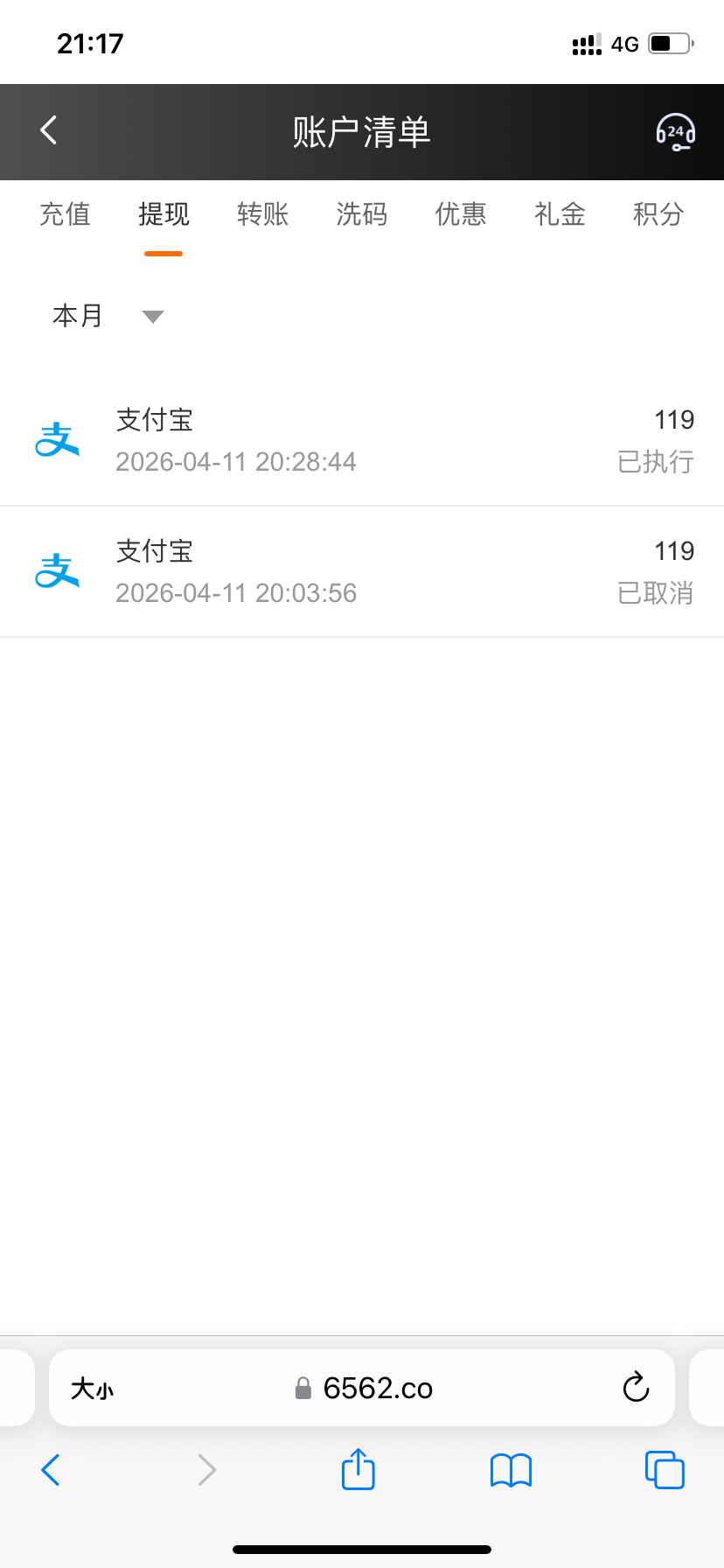Switch to the 充值 tab

(65, 214)
